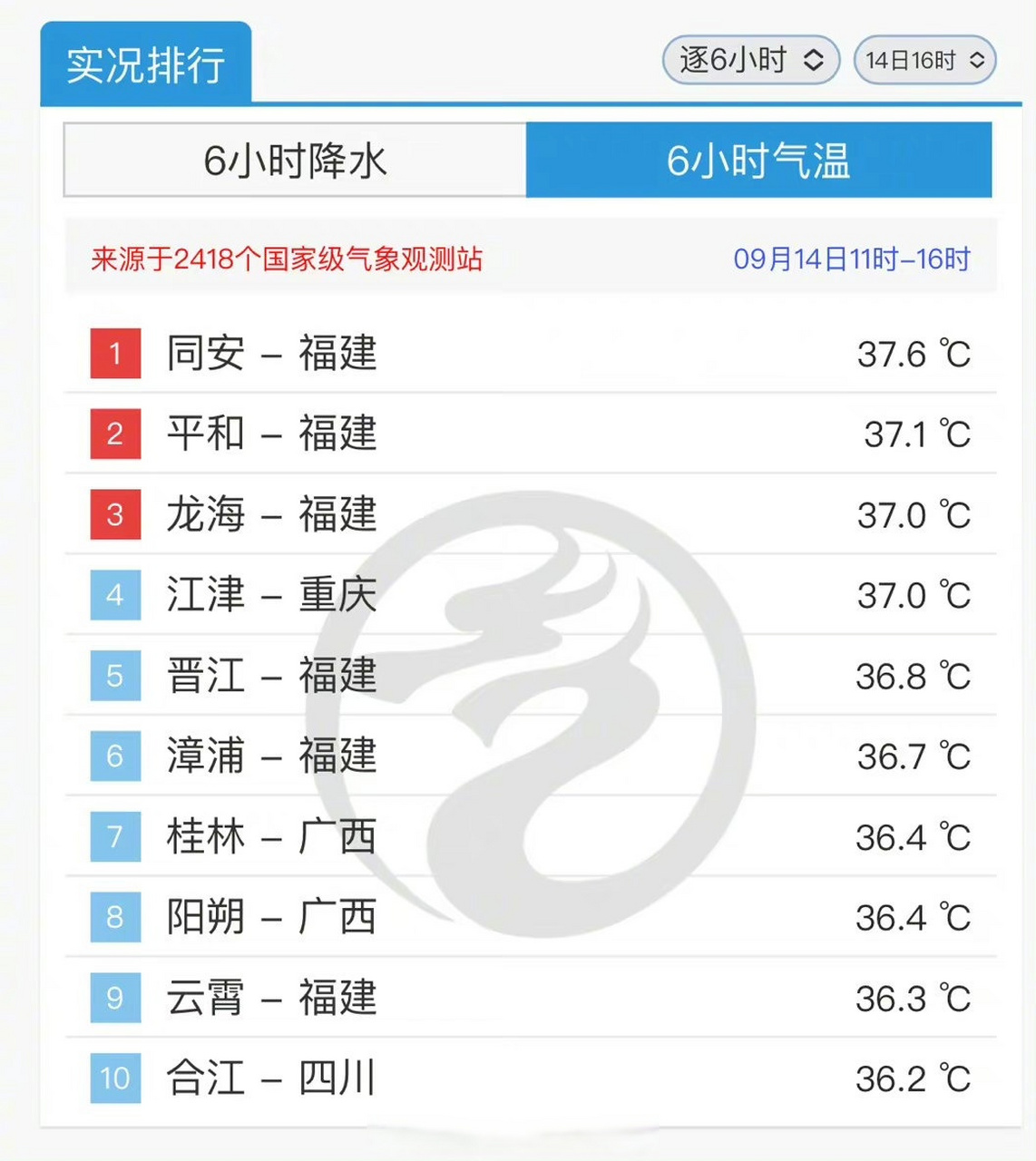The width and height of the screenshot is (1036, 1161).
Task: Select the 阳朔 - 广西 row
Action: tap(270, 918)
